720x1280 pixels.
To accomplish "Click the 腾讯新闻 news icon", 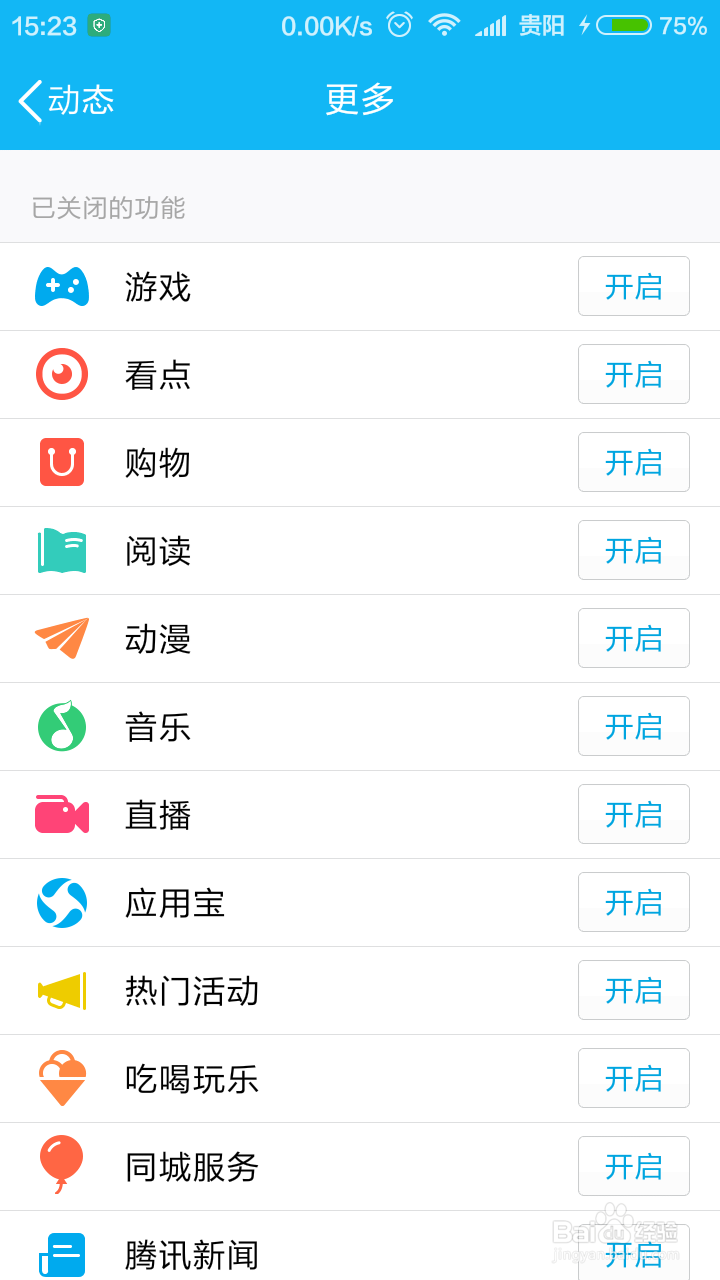I will 62,1253.
